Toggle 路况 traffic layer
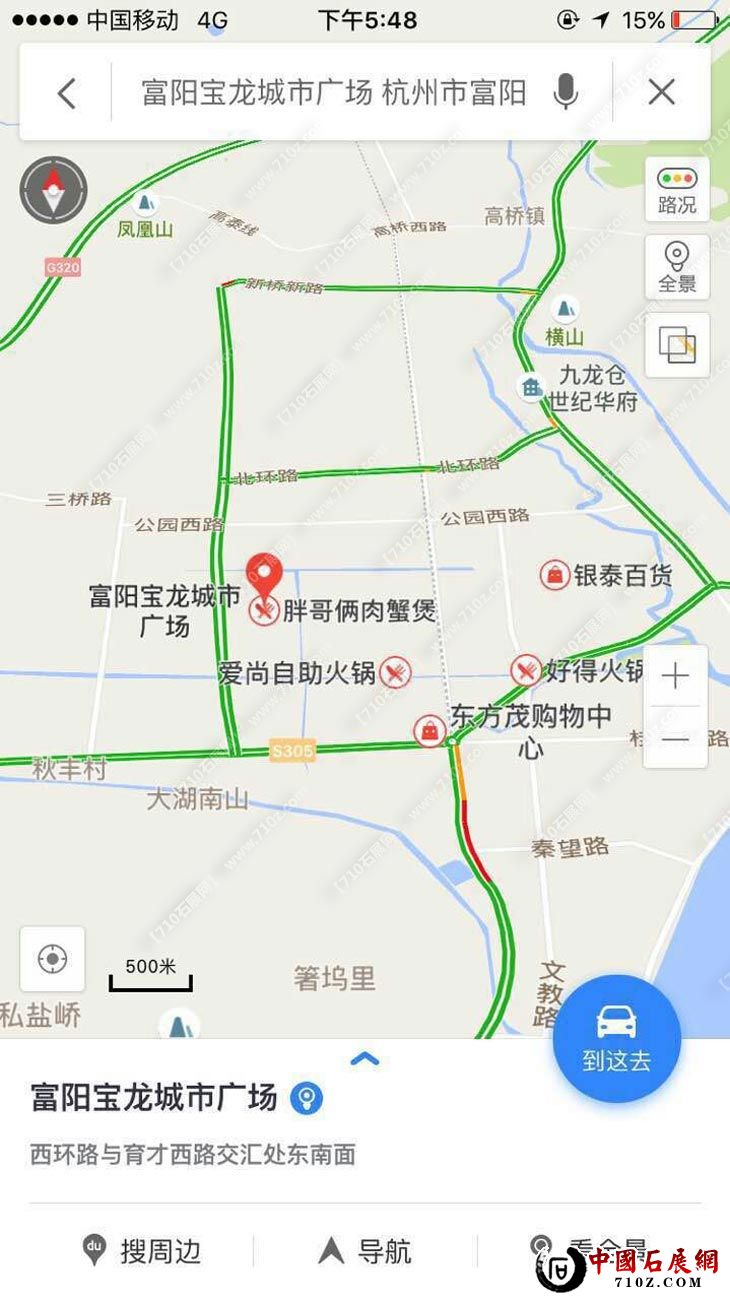 point(677,191)
